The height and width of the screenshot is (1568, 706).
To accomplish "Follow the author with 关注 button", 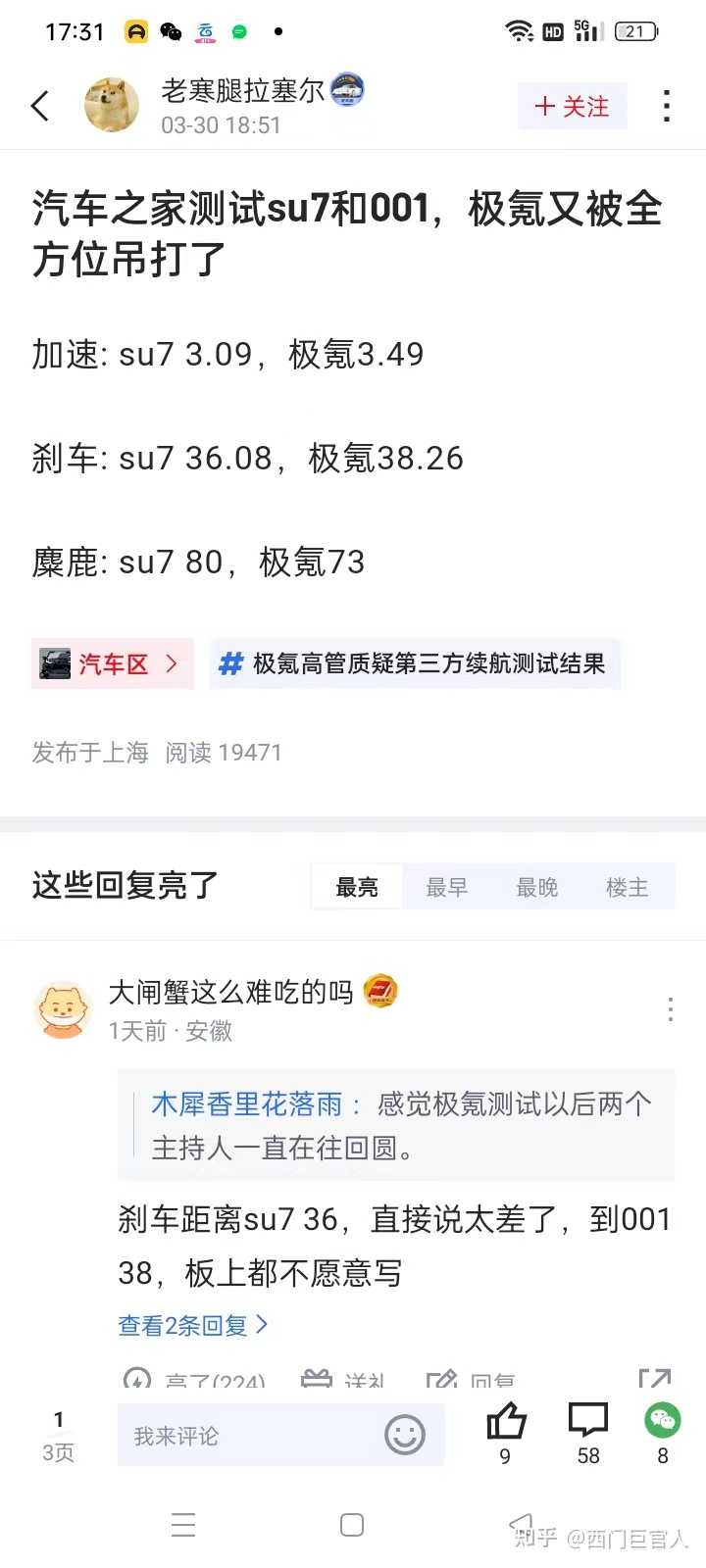I will click(573, 106).
